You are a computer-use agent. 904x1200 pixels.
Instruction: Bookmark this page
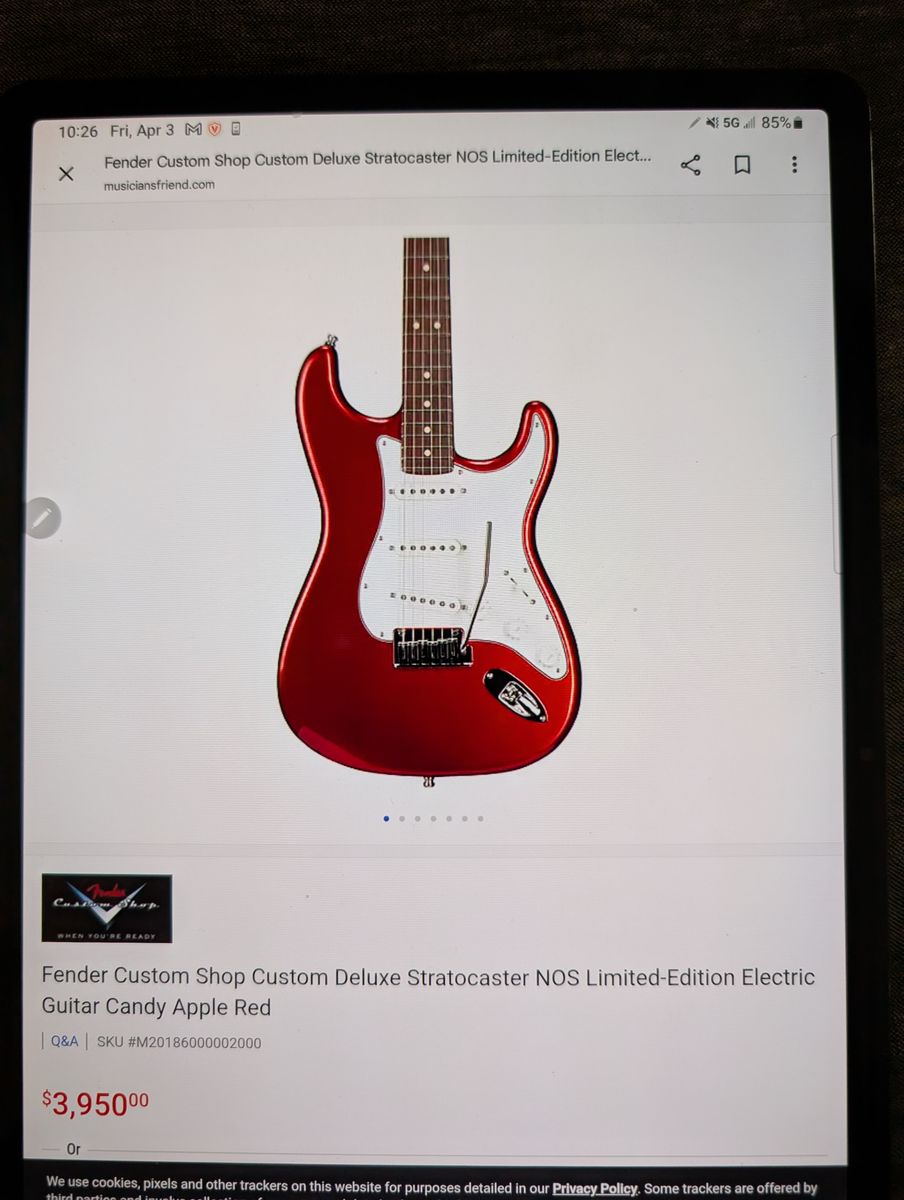coord(742,165)
